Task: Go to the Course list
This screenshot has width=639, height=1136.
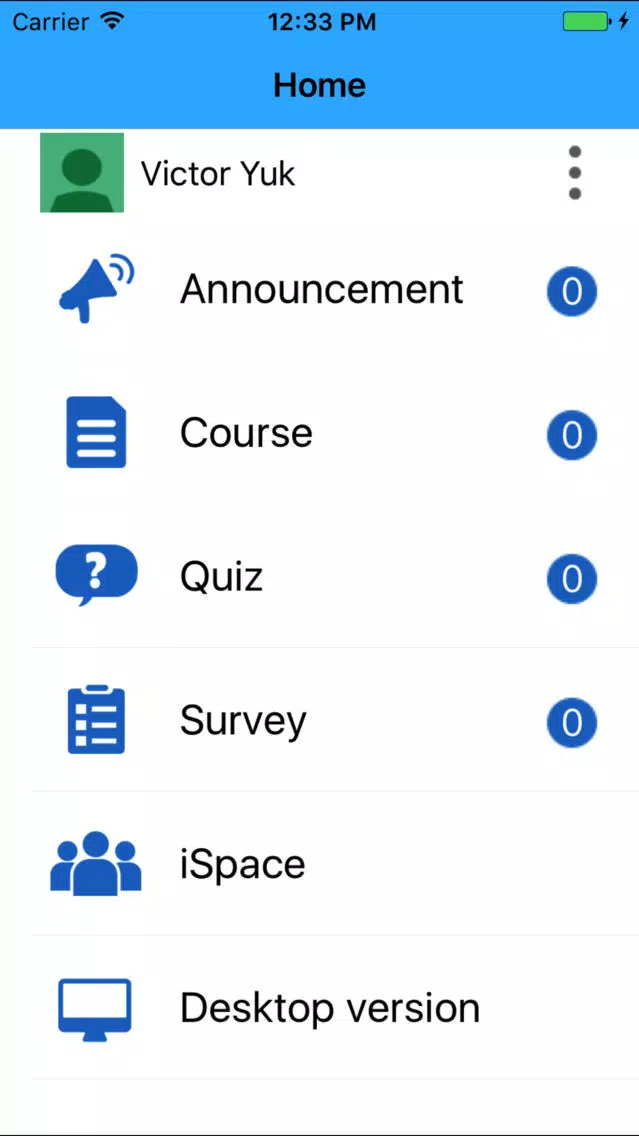Action: 320,433
